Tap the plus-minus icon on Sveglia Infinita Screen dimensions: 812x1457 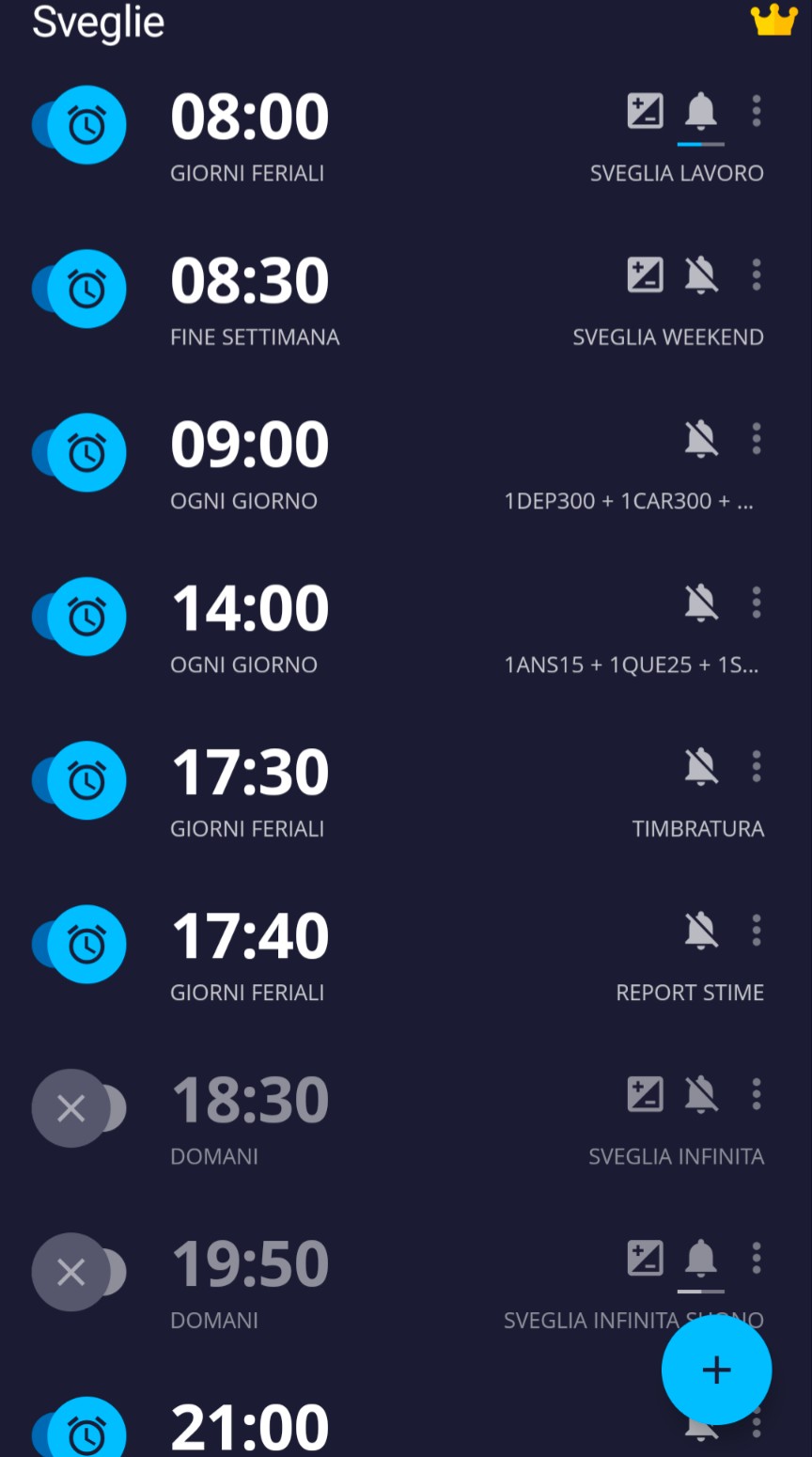coord(645,1094)
